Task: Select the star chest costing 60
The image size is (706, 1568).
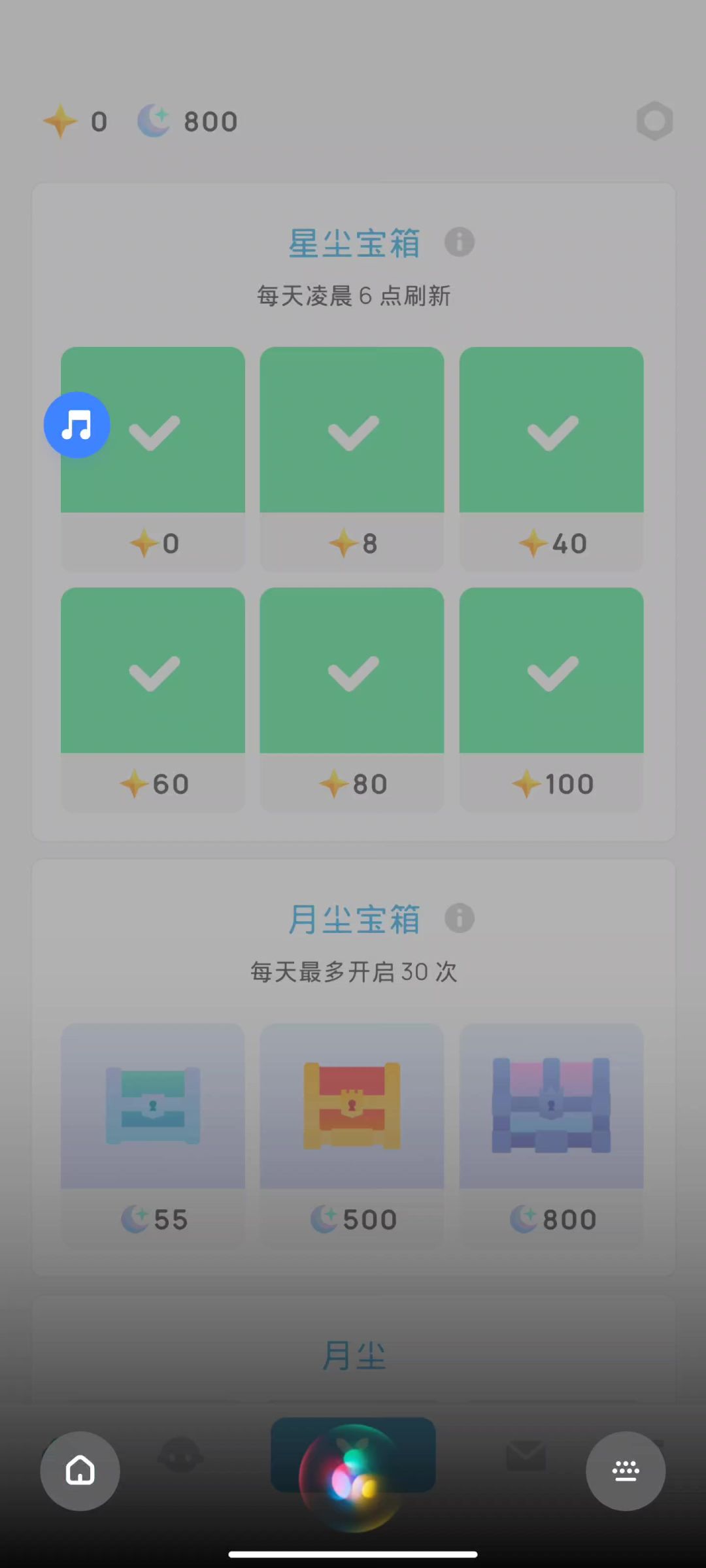Action: tap(153, 698)
